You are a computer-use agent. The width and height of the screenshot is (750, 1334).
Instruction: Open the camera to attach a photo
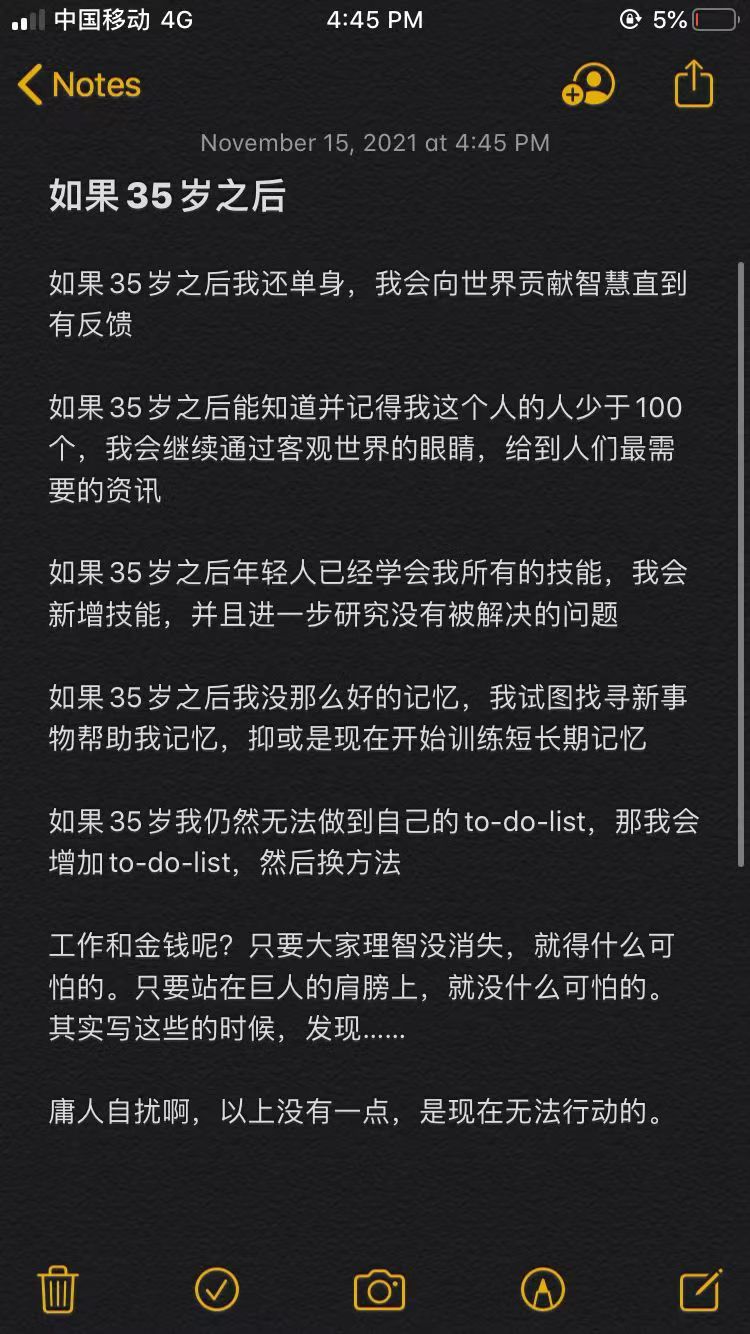click(379, 1290)
